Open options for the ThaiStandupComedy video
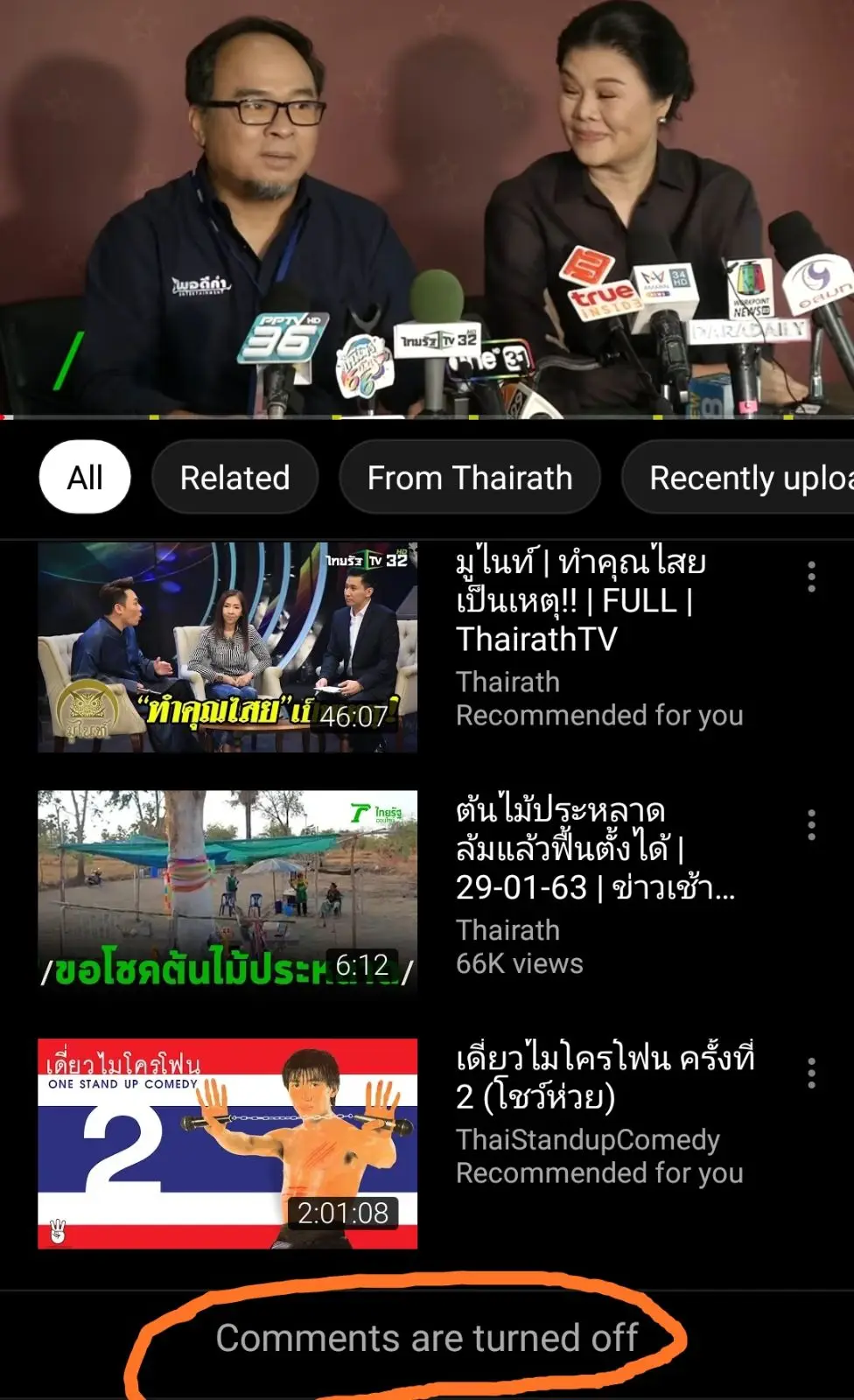854x1400 pixels. [x=812, y=1073]
